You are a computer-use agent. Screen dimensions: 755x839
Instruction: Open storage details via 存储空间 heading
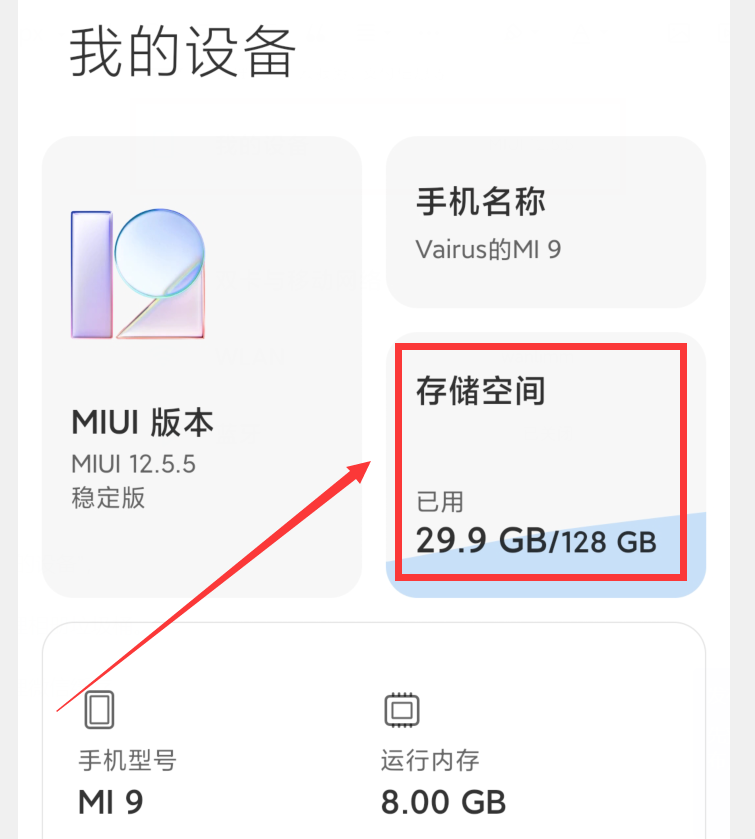point(480,392)
